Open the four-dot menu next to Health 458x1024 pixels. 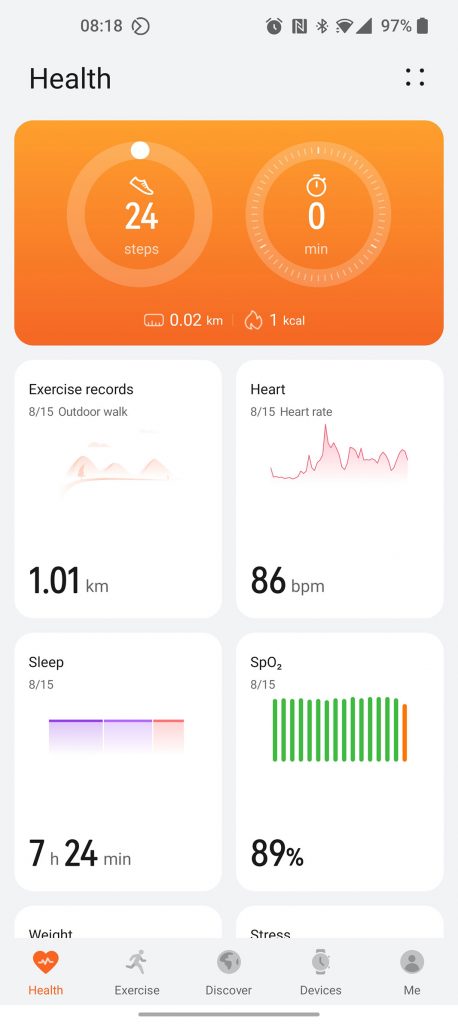pos(415,78)
